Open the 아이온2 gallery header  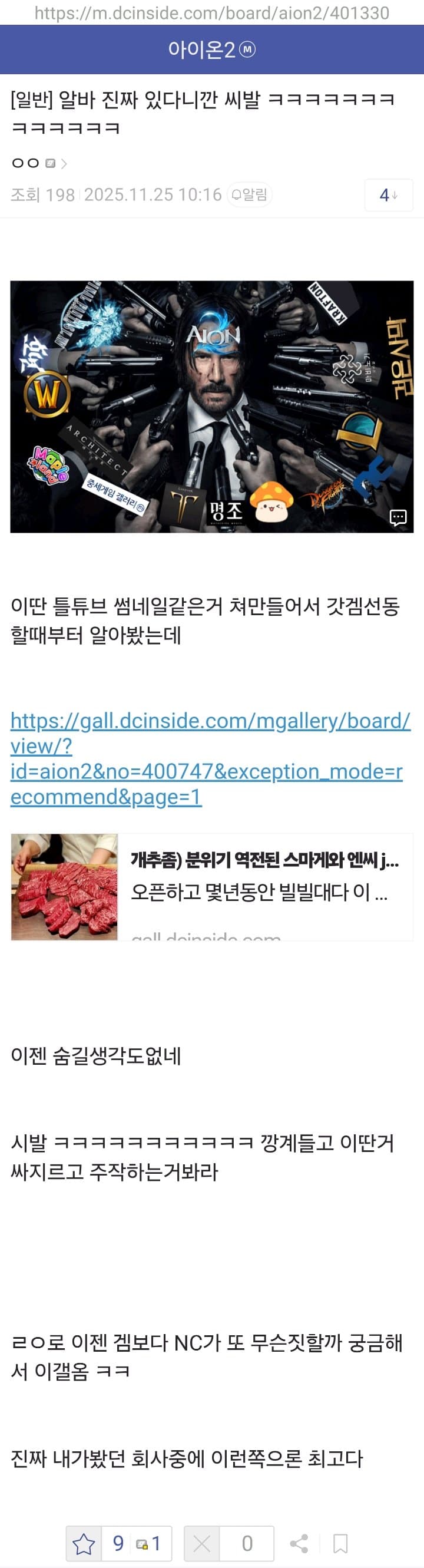click(211, 49)
